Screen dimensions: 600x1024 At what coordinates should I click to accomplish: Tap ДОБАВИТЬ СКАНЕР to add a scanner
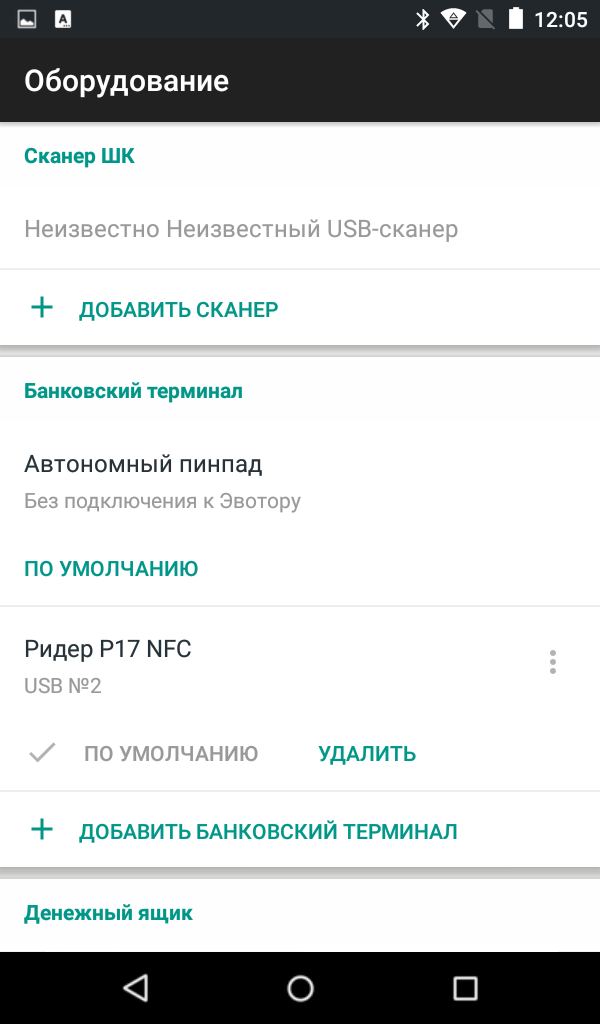pyautogui.click(x=155, y=308)
